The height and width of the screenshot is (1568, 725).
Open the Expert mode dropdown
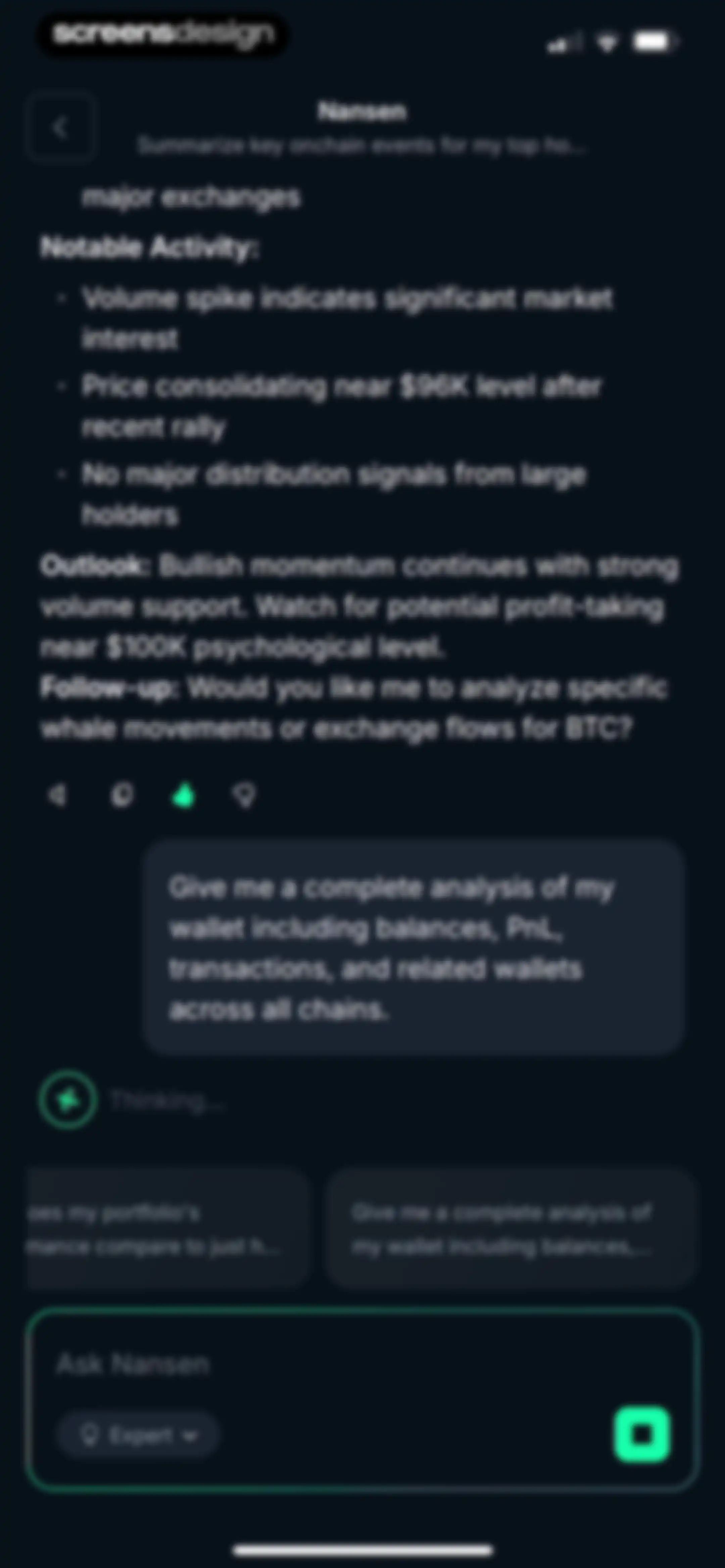pyautogui.click(x=138, y=1436)
